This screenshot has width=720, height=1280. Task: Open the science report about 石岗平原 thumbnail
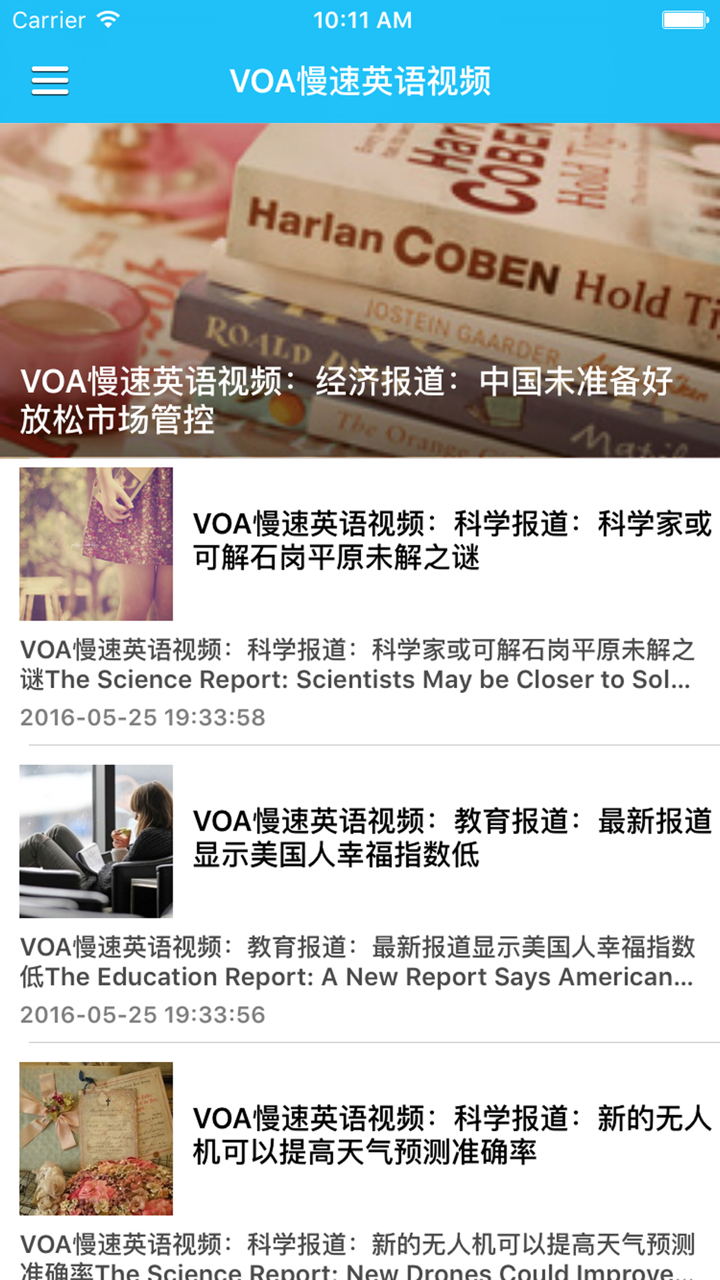coord(96,543)
